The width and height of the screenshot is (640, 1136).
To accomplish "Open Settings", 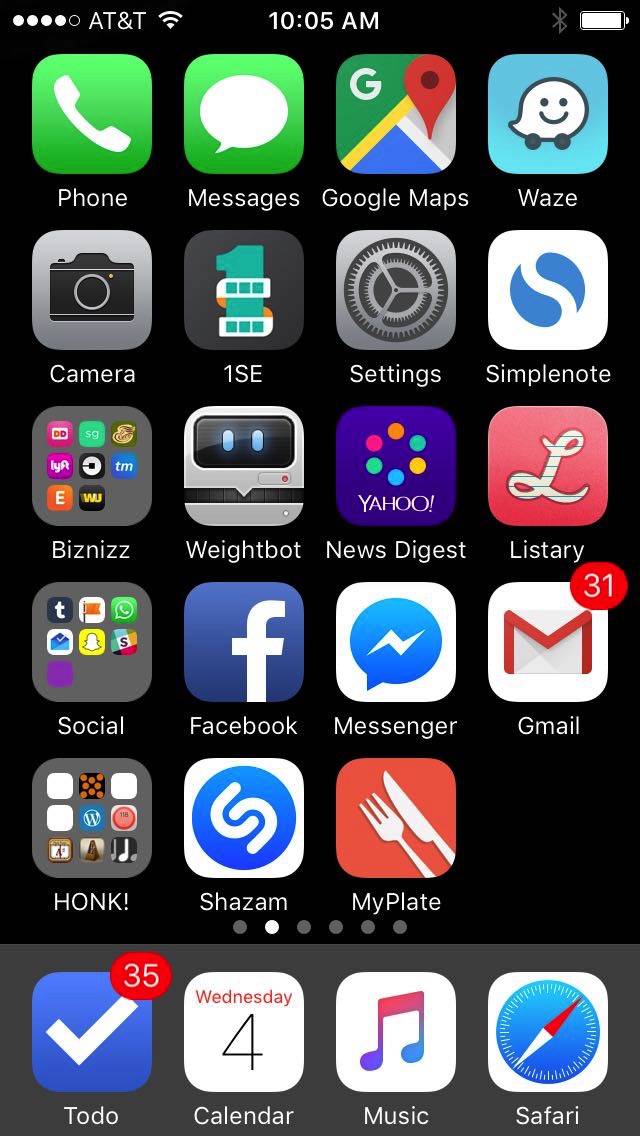I will 396,290.
